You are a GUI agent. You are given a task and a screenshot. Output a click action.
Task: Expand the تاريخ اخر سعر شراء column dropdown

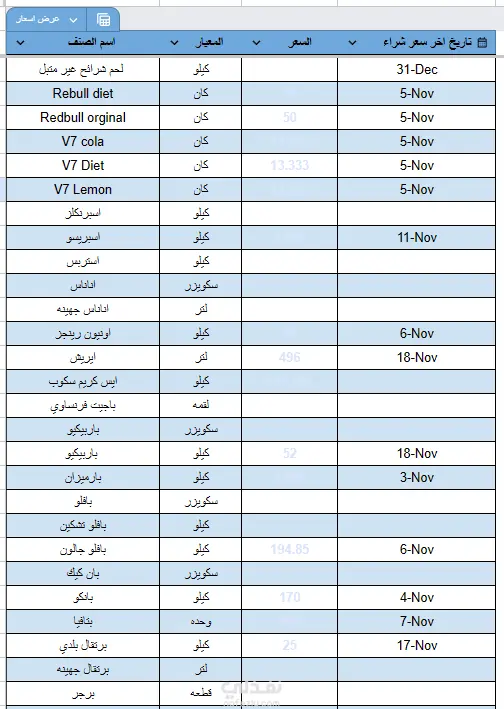coord(352,43)
